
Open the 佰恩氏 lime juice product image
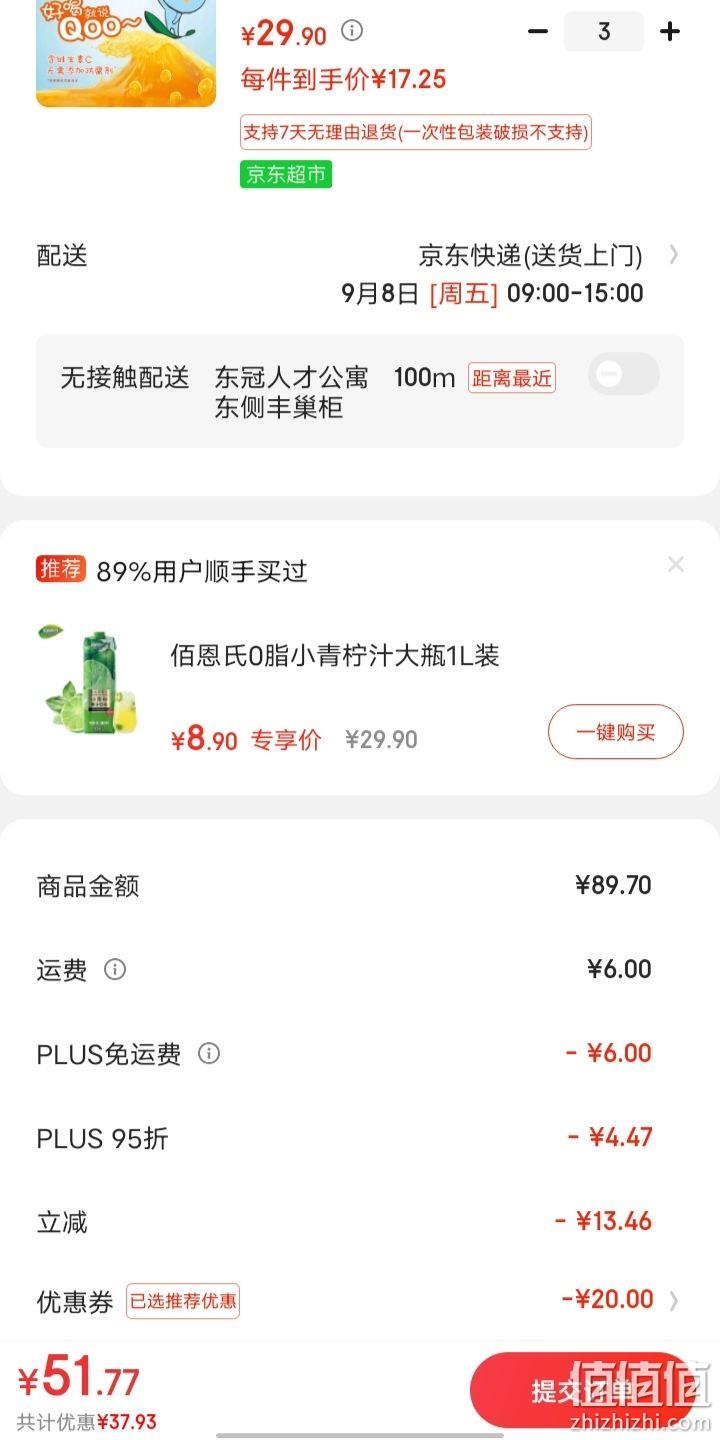pyautogui.click(x=92, y=680)
